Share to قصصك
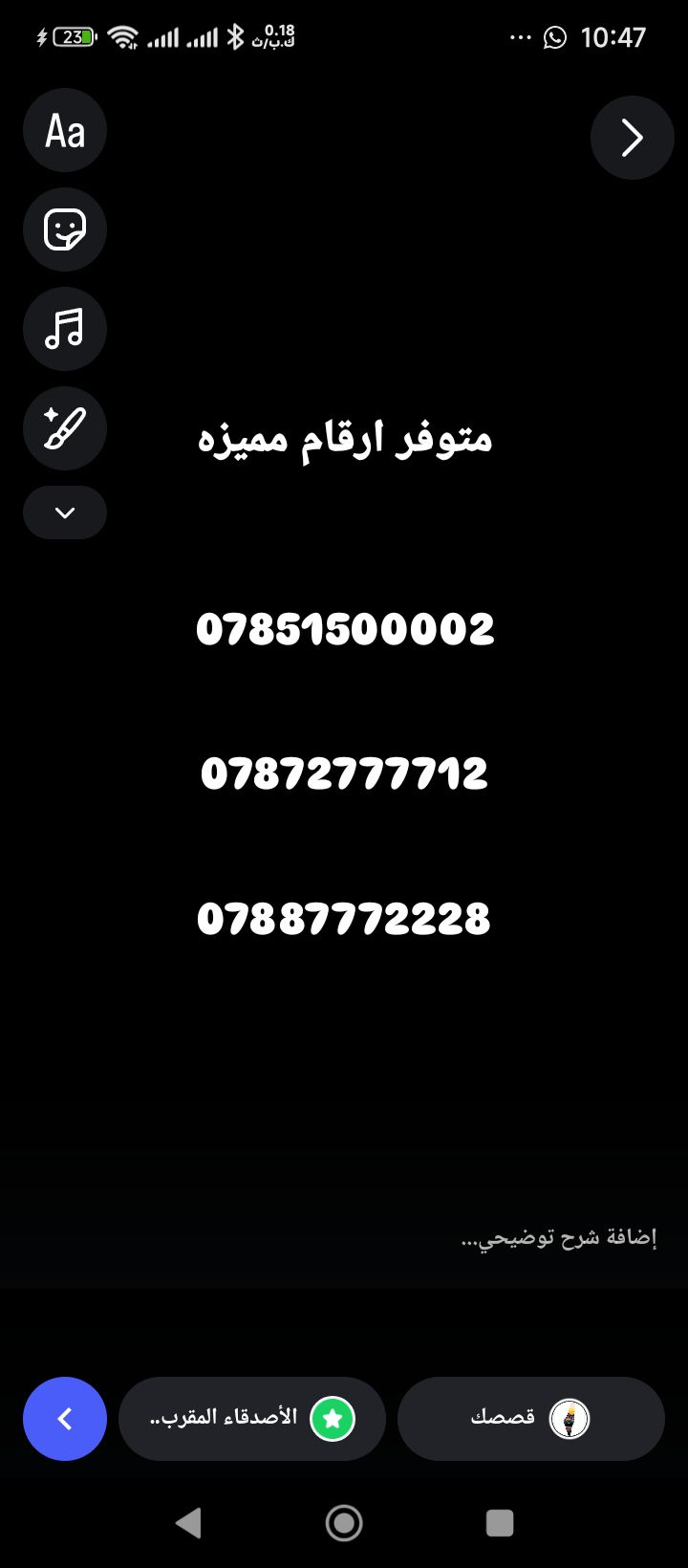The width and height of the screenshot is (688, 1568). point(530,1419)
